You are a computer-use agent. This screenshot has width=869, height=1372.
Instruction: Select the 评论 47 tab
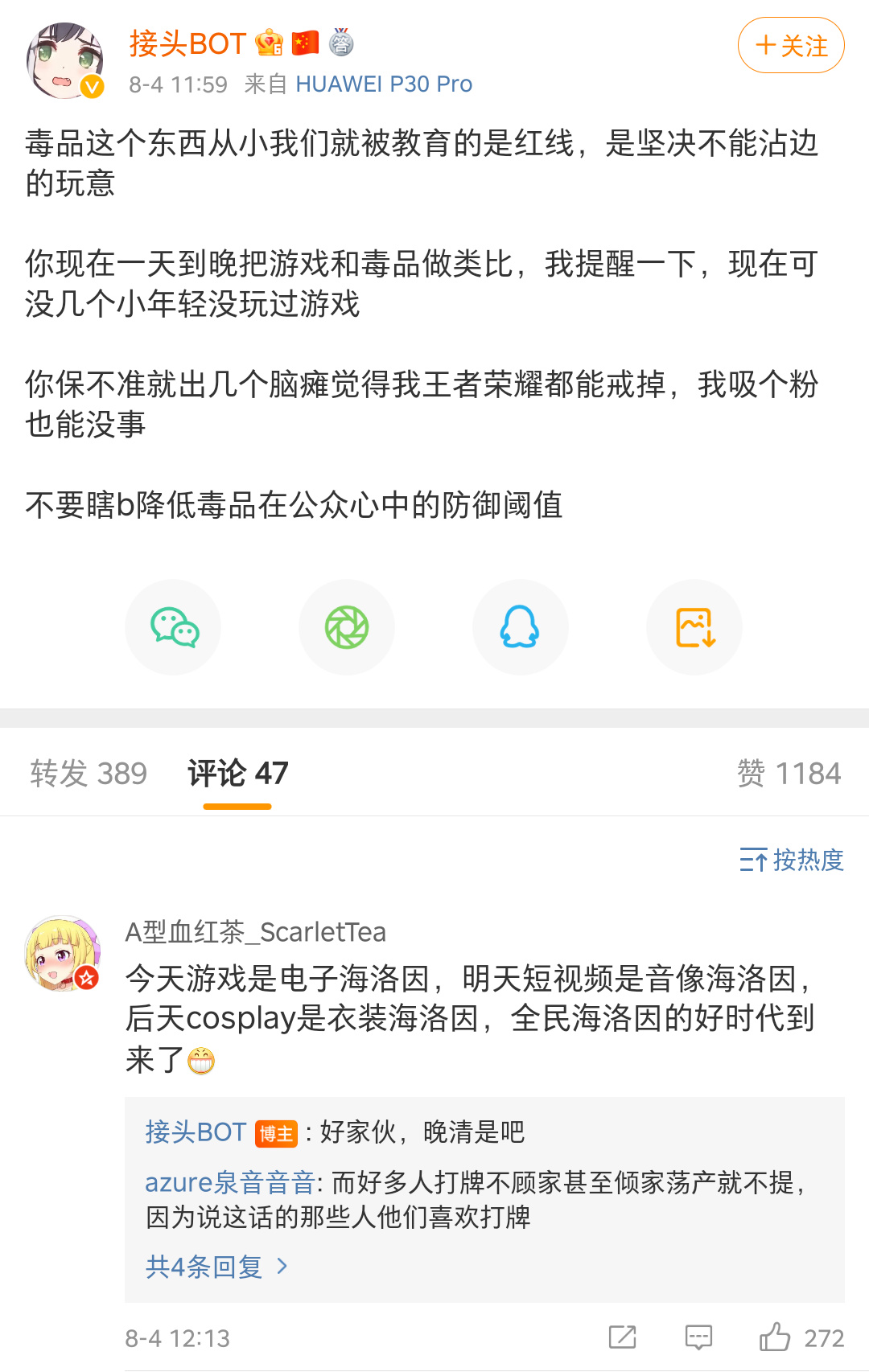237,774
